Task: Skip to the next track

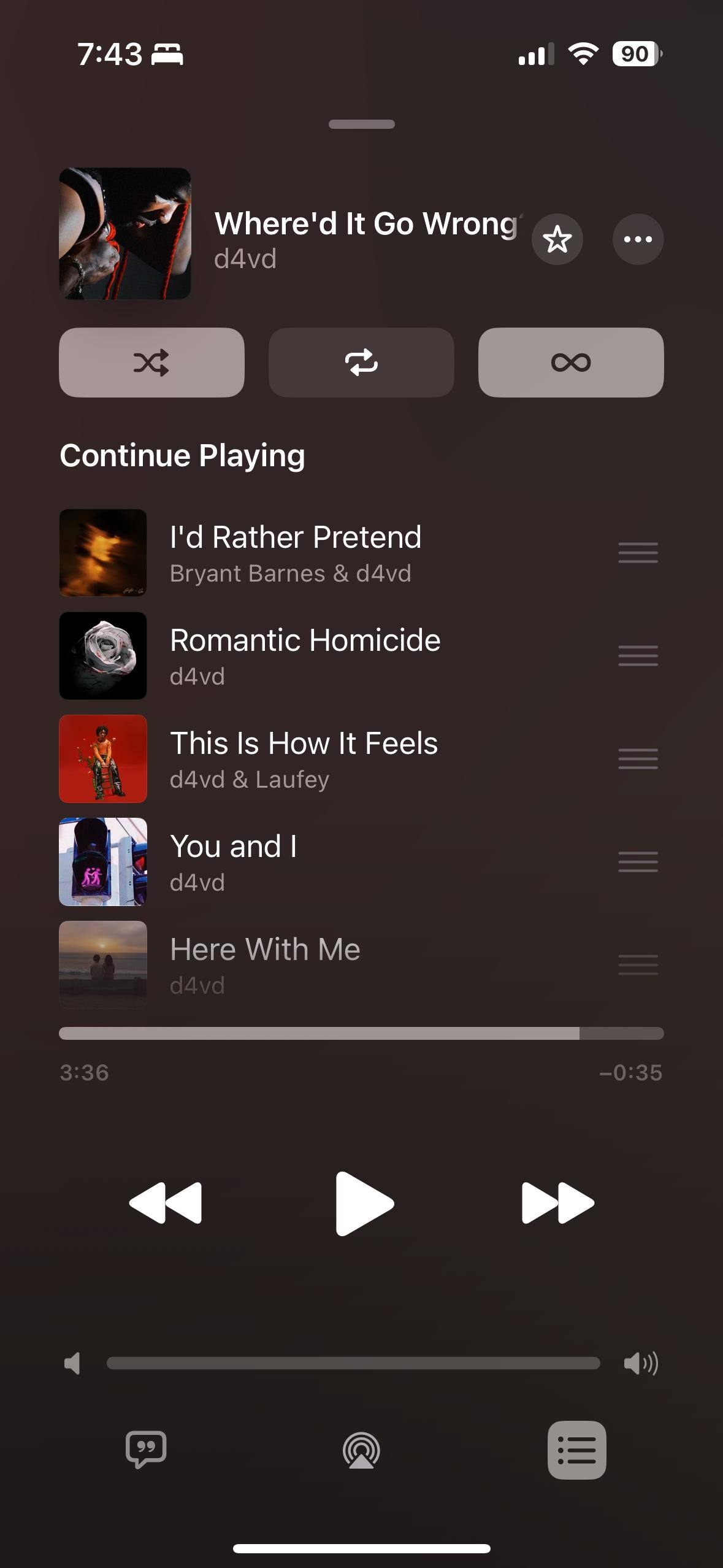Action: [557, 1203]
